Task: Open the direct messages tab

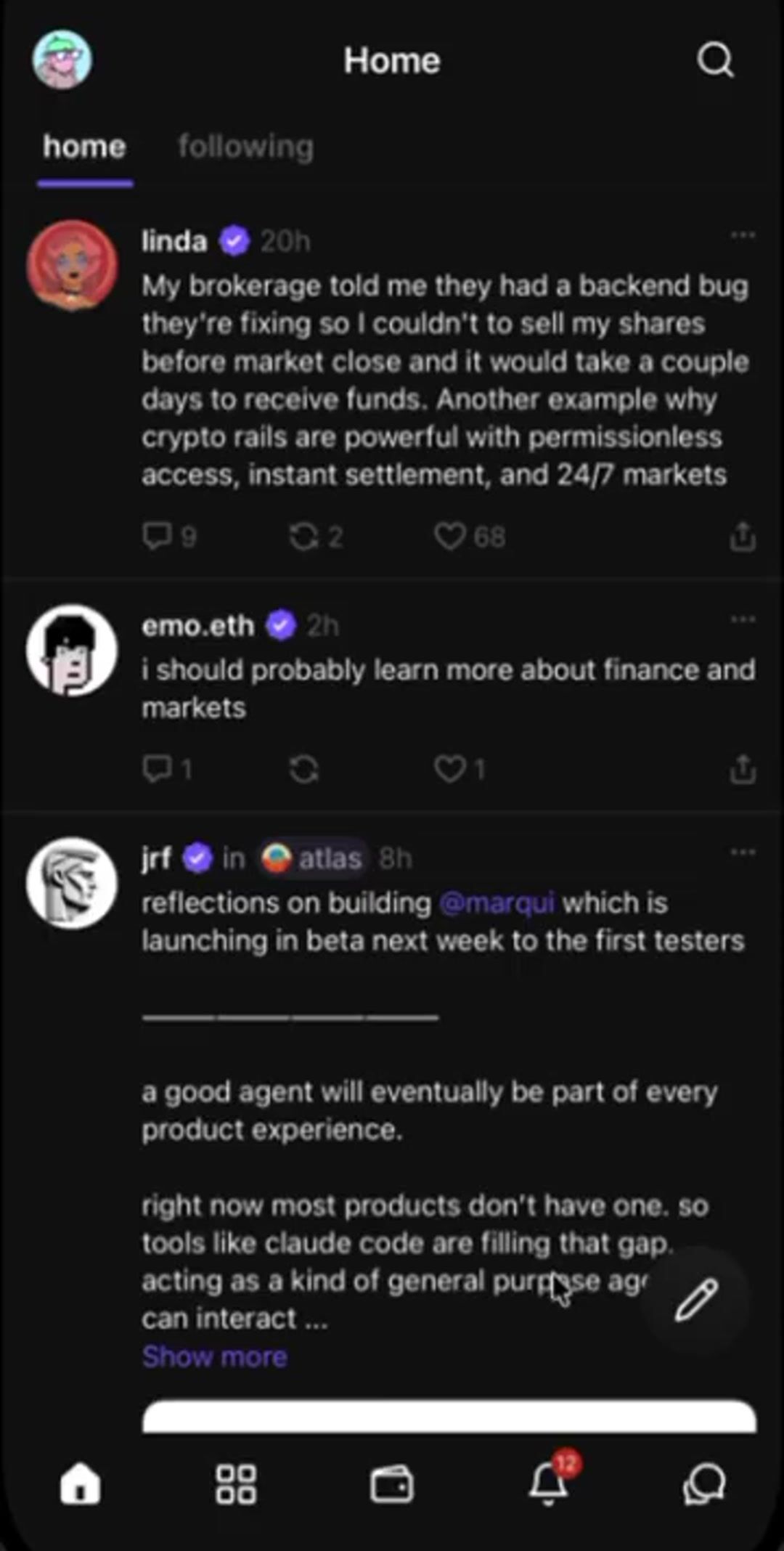Action: (x=704, y=1483)
